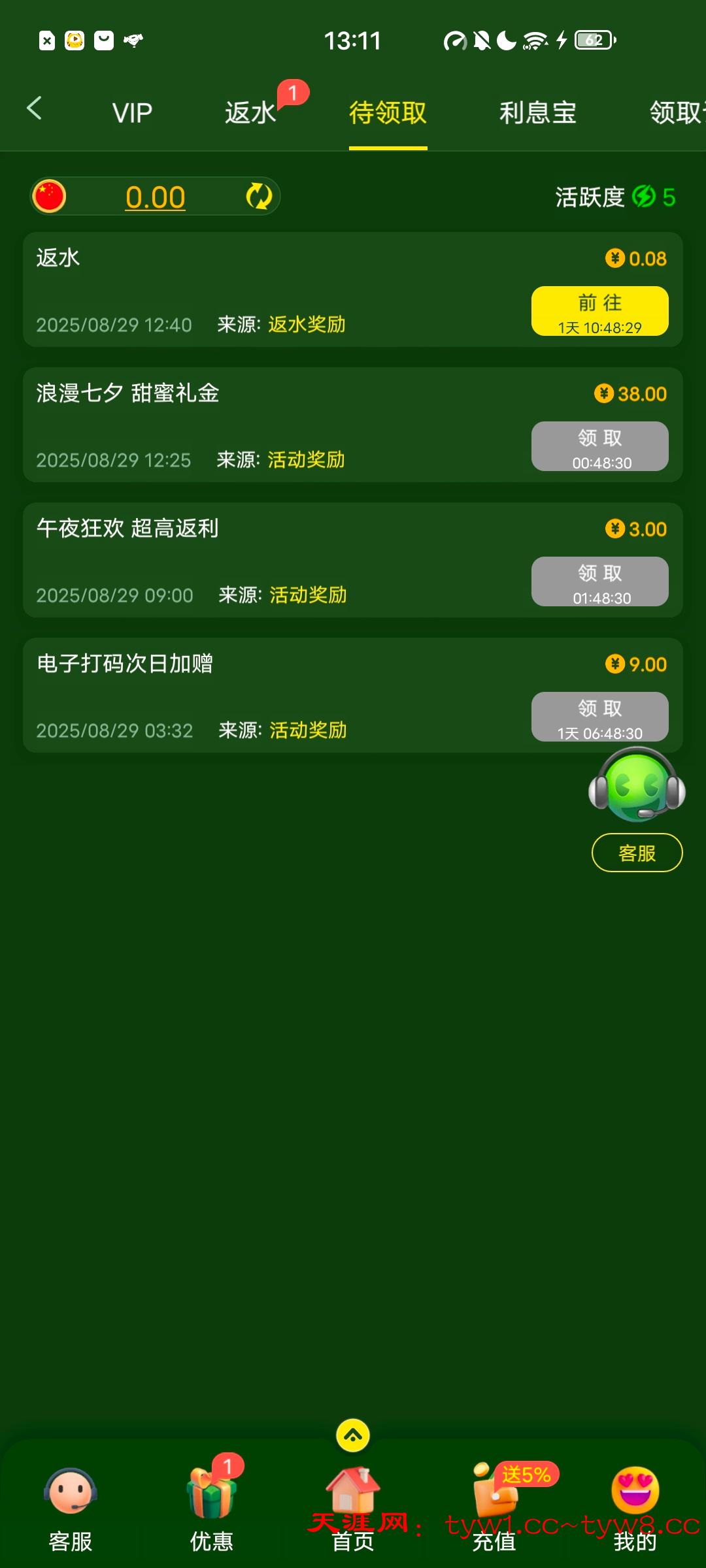Open the 领取记录 tab on the far right

pyautogui.click(x=673, y=112)
